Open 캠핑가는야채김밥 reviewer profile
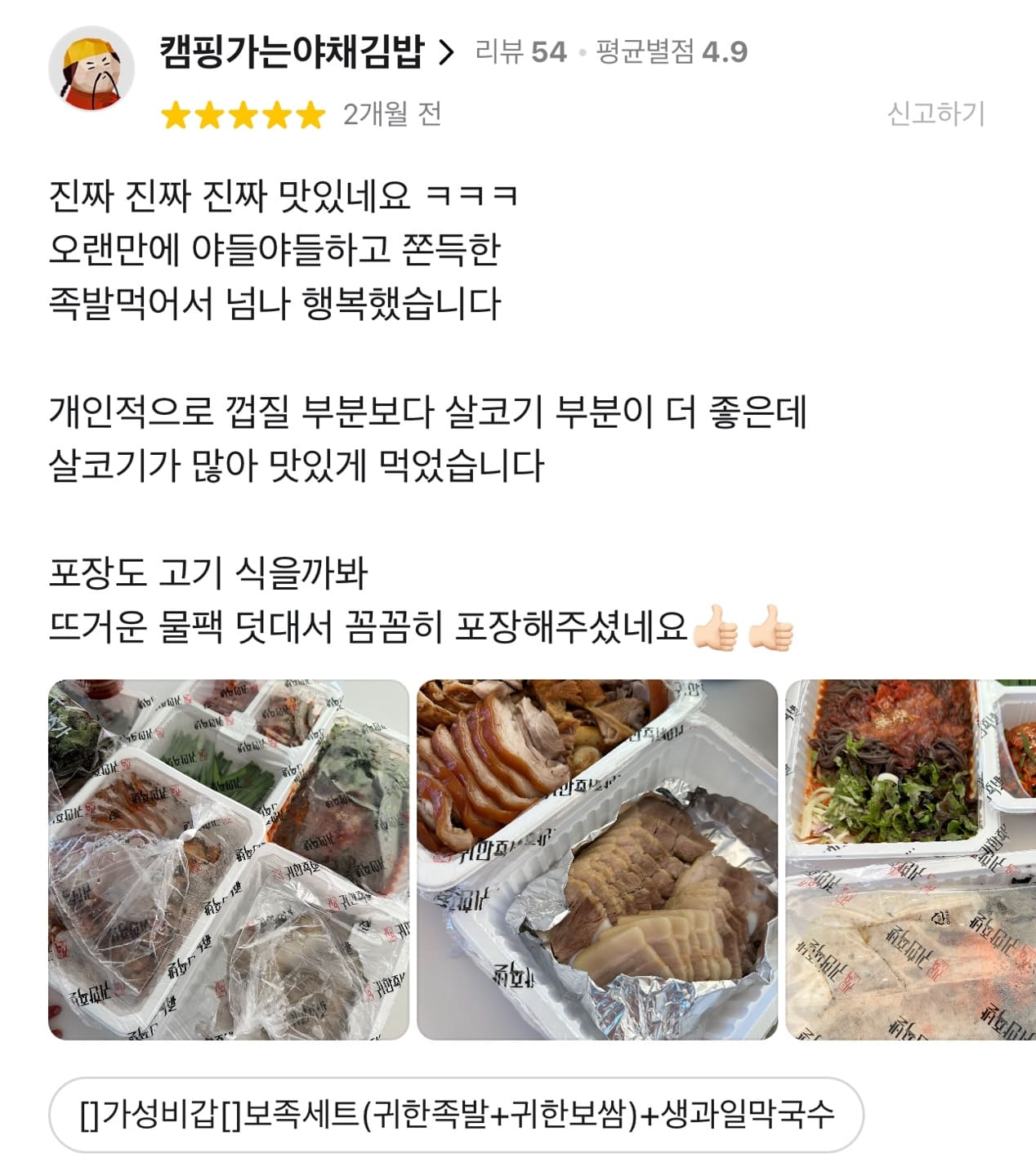 tap(304, 52)
